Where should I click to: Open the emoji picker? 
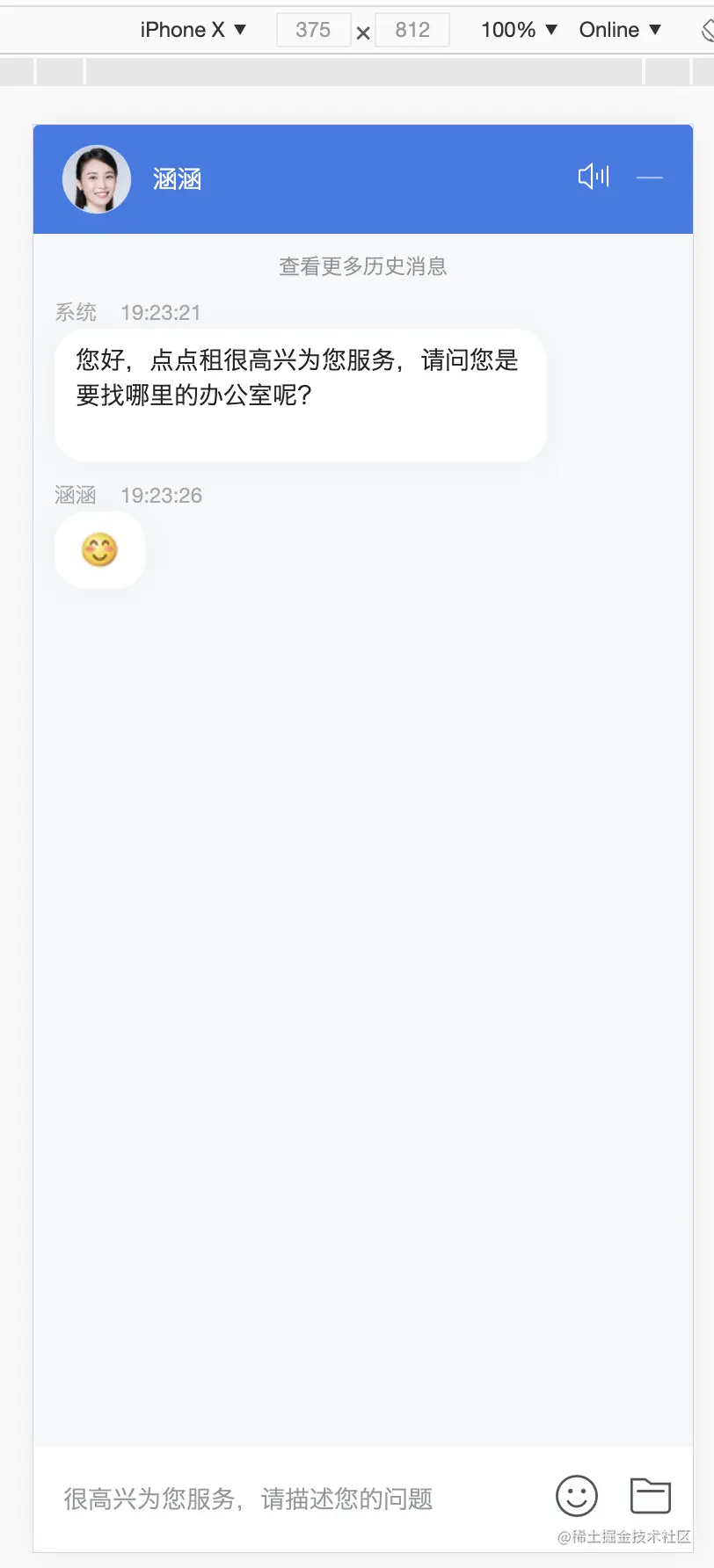pos(577,1496)
